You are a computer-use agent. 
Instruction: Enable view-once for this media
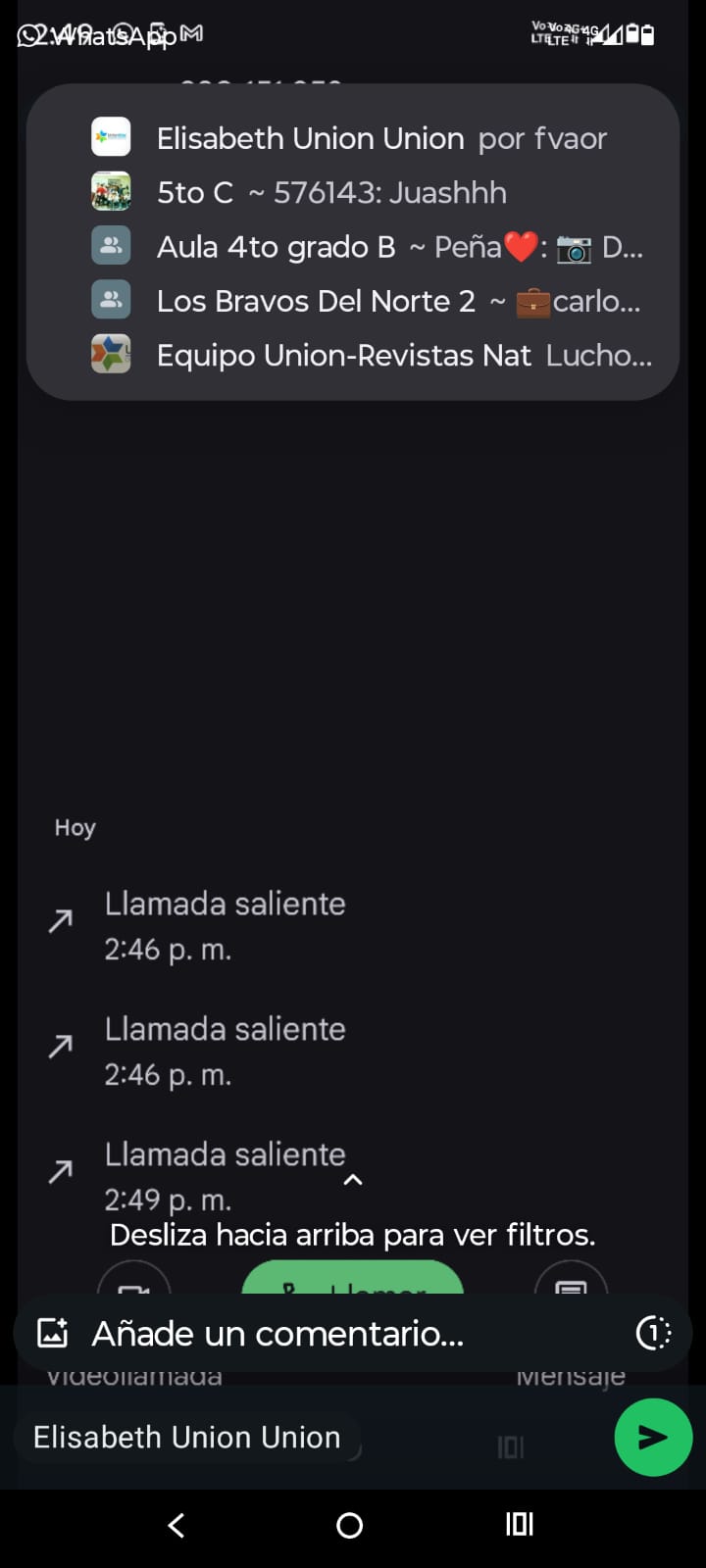click(653, 1333)
